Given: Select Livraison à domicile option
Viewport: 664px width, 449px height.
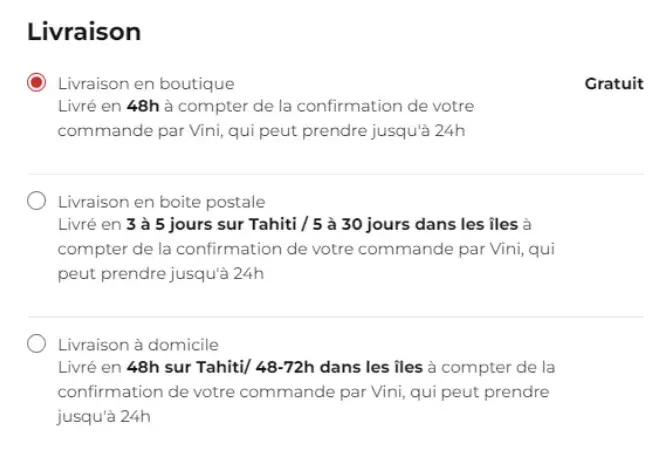Looking at the screenshot, I should [x=37, y=344].
